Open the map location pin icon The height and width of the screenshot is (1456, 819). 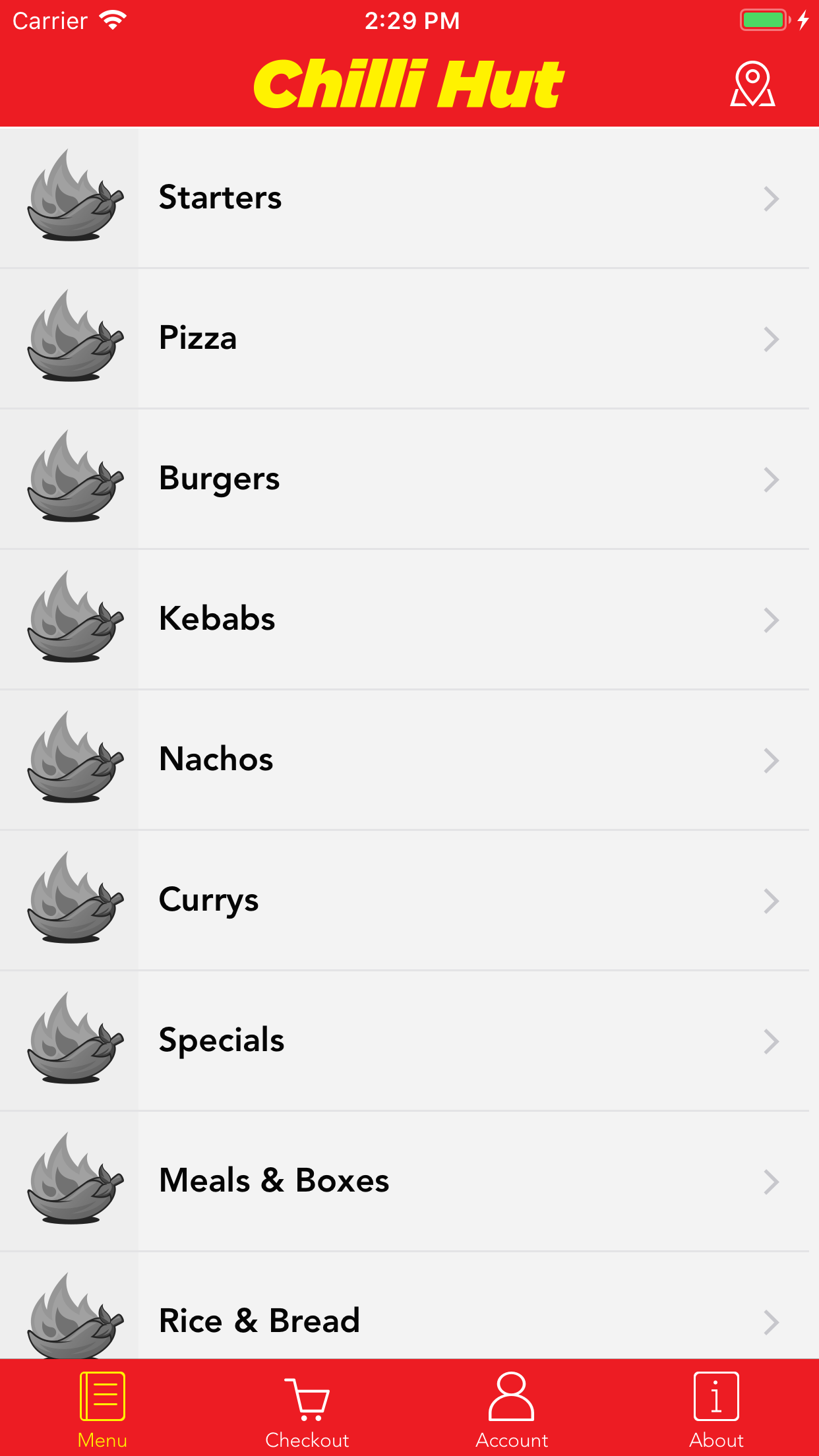pyautogui.click(x=752, y=84)
